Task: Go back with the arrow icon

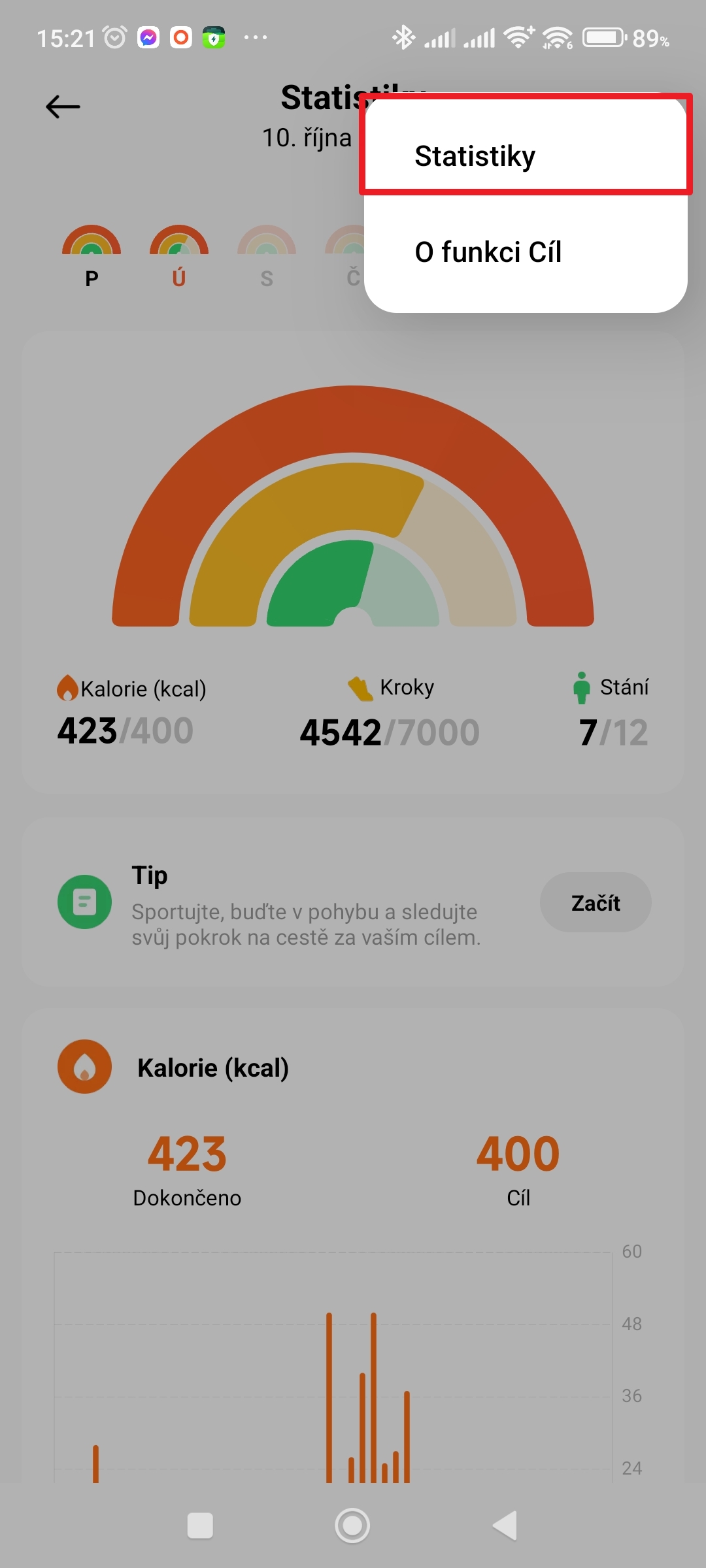Action: (x=63, y=106)
